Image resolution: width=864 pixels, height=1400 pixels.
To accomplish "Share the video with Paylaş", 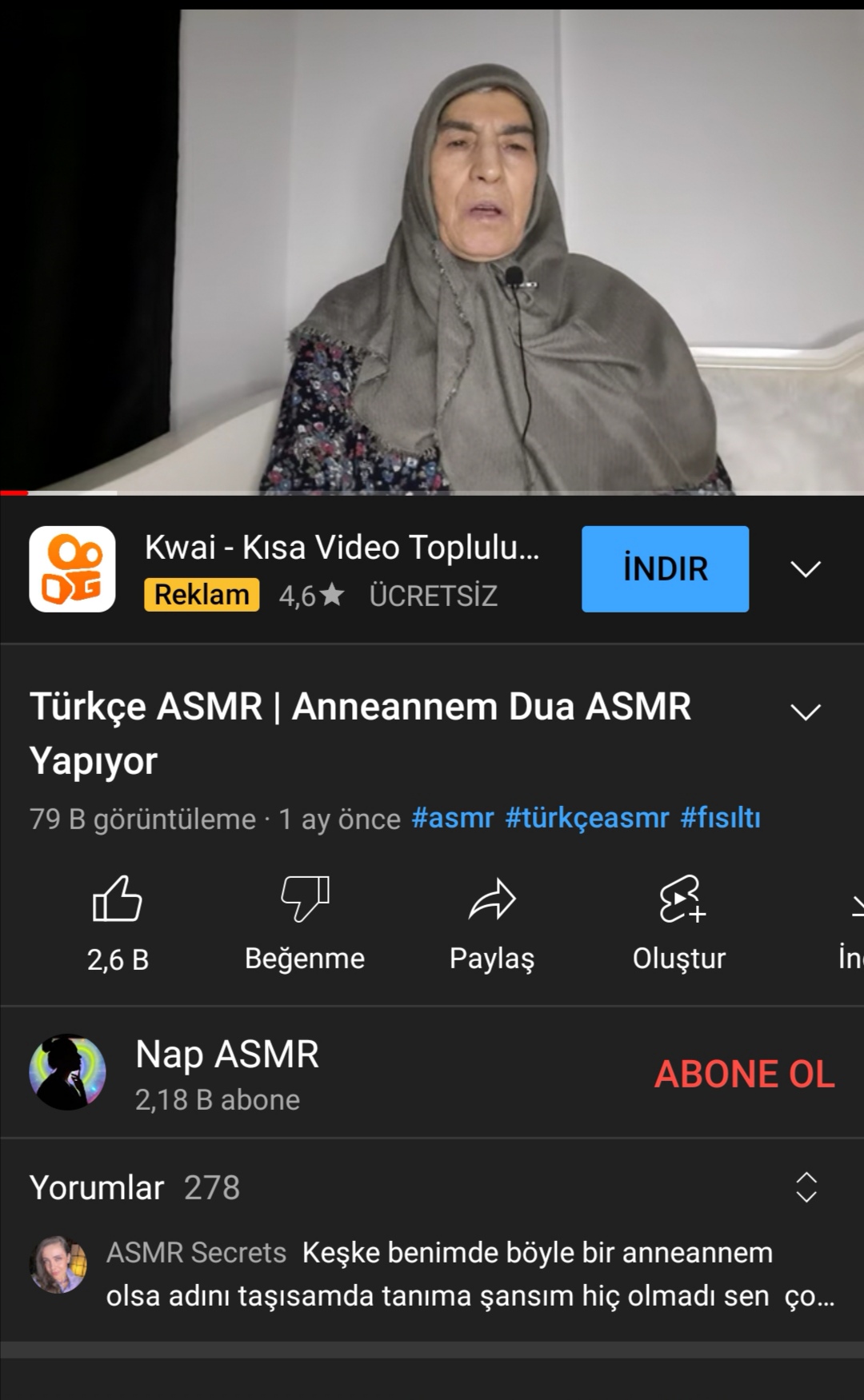I will pos(492,923).
